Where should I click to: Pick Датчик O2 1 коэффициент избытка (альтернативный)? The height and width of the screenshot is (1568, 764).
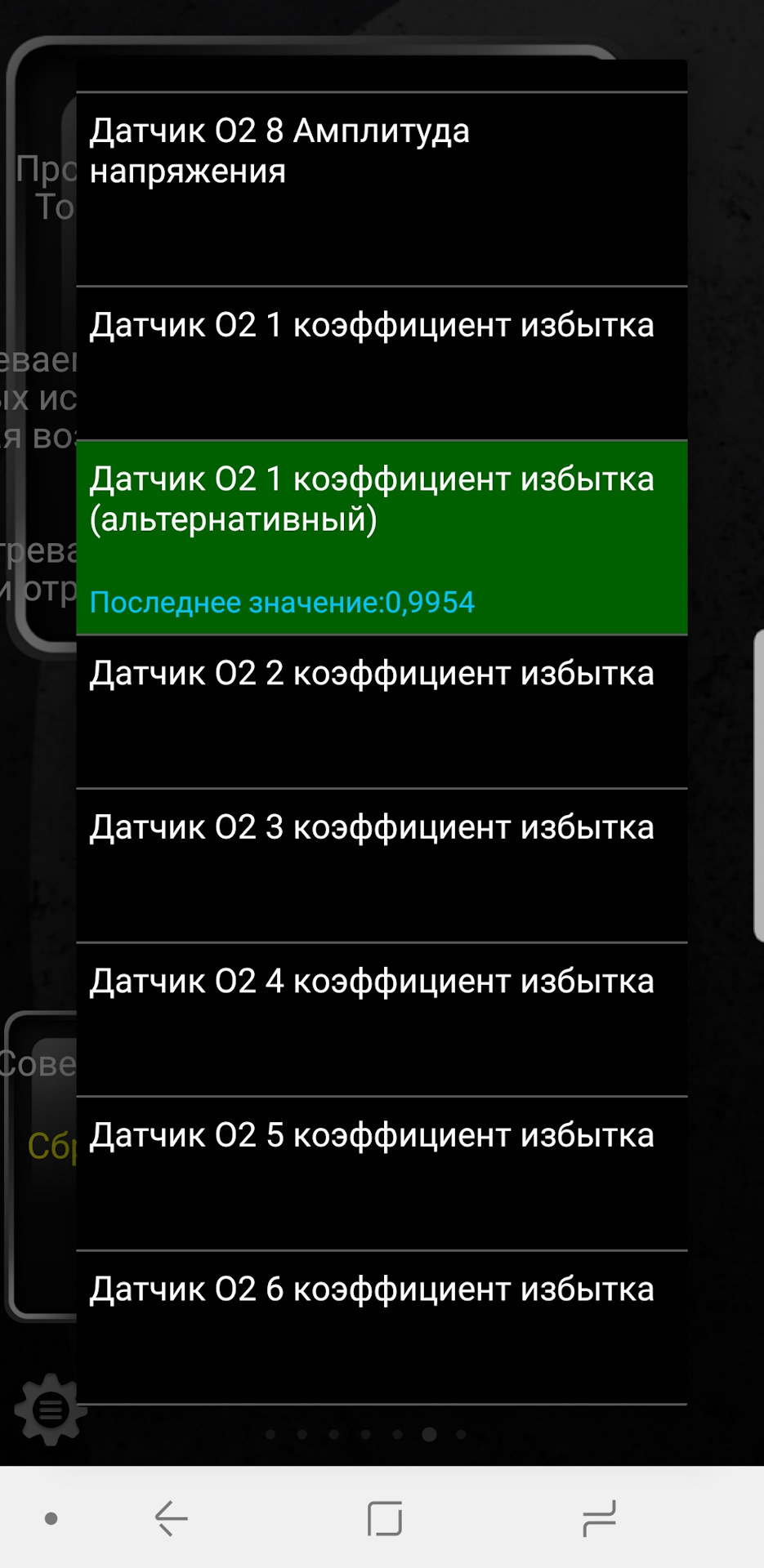[382, 537]
